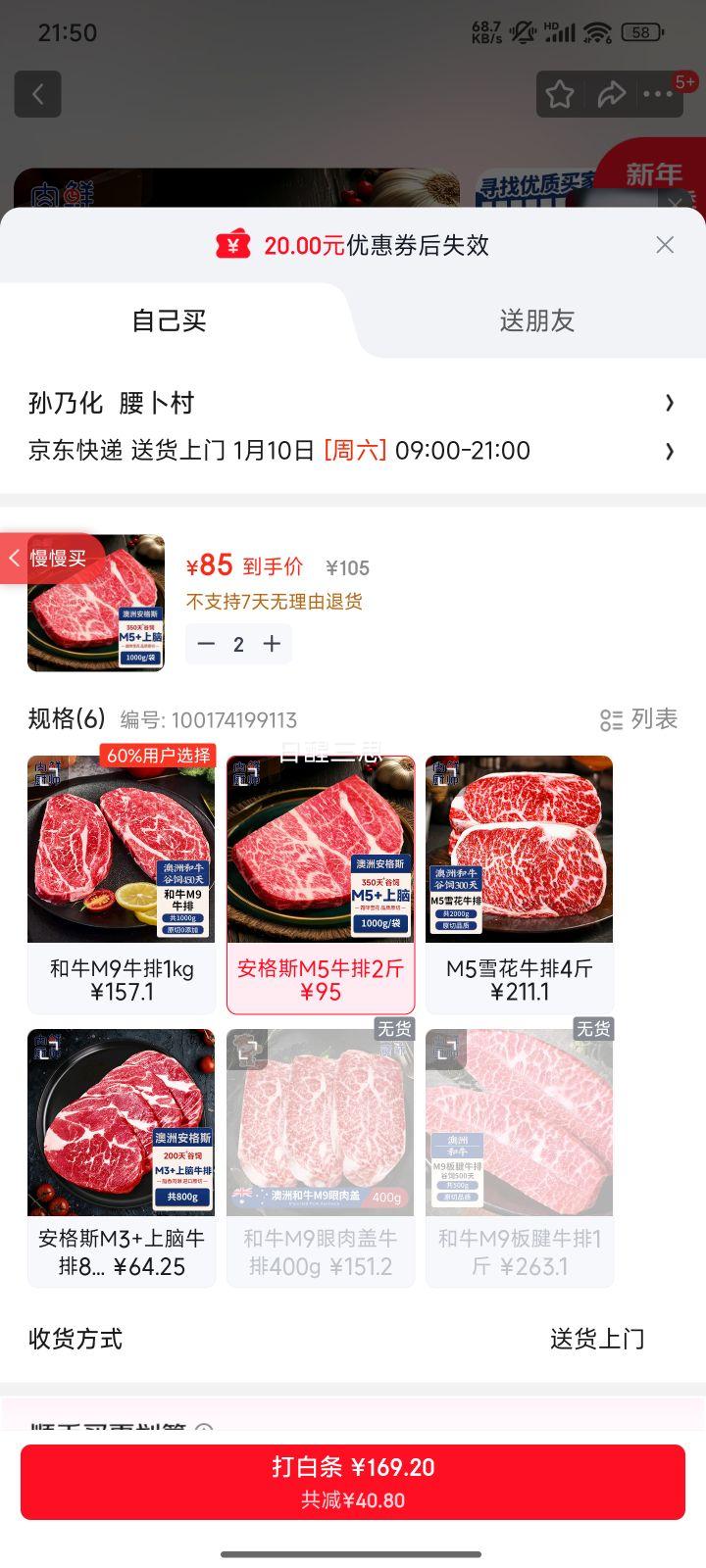
Task: Share this product
Action: 612,94
